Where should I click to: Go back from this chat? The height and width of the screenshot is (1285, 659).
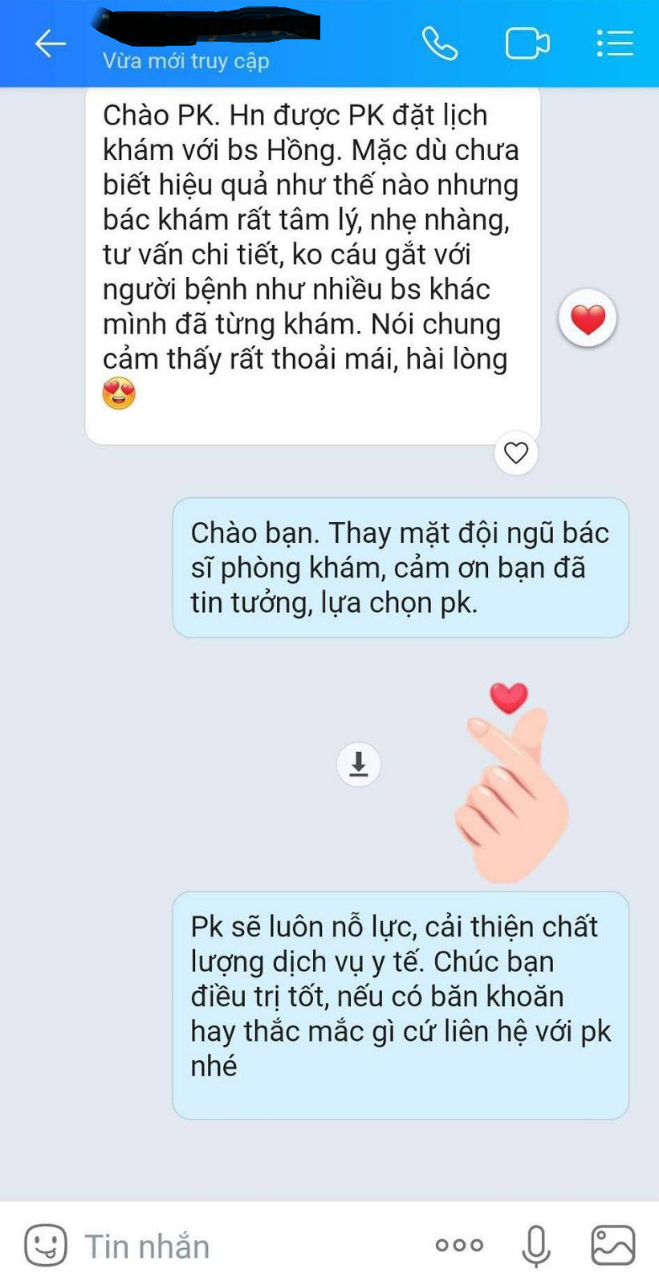pyautogui.click(x=50, y=43)
